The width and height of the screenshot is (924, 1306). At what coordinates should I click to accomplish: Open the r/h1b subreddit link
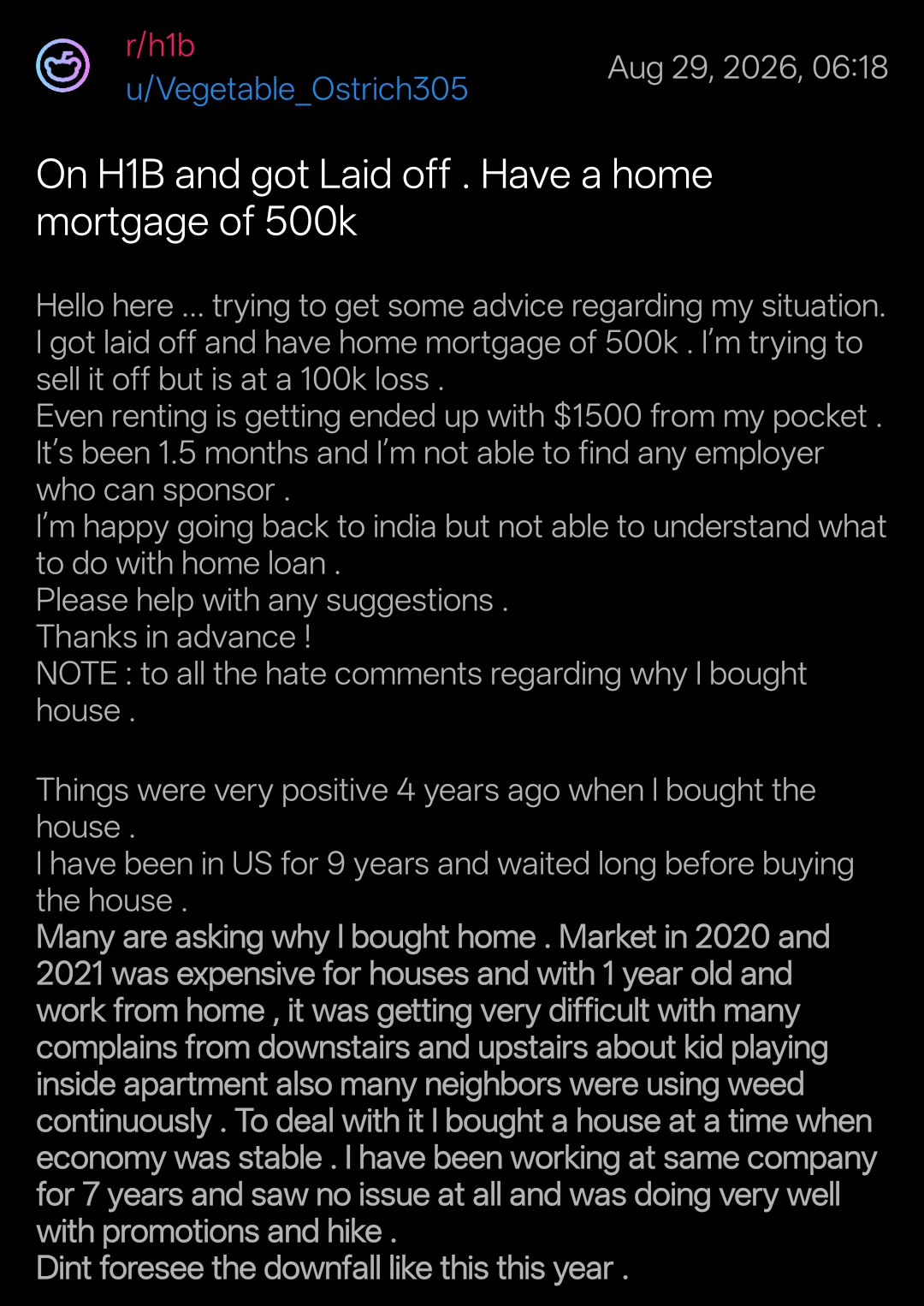(x=160, y=45)
